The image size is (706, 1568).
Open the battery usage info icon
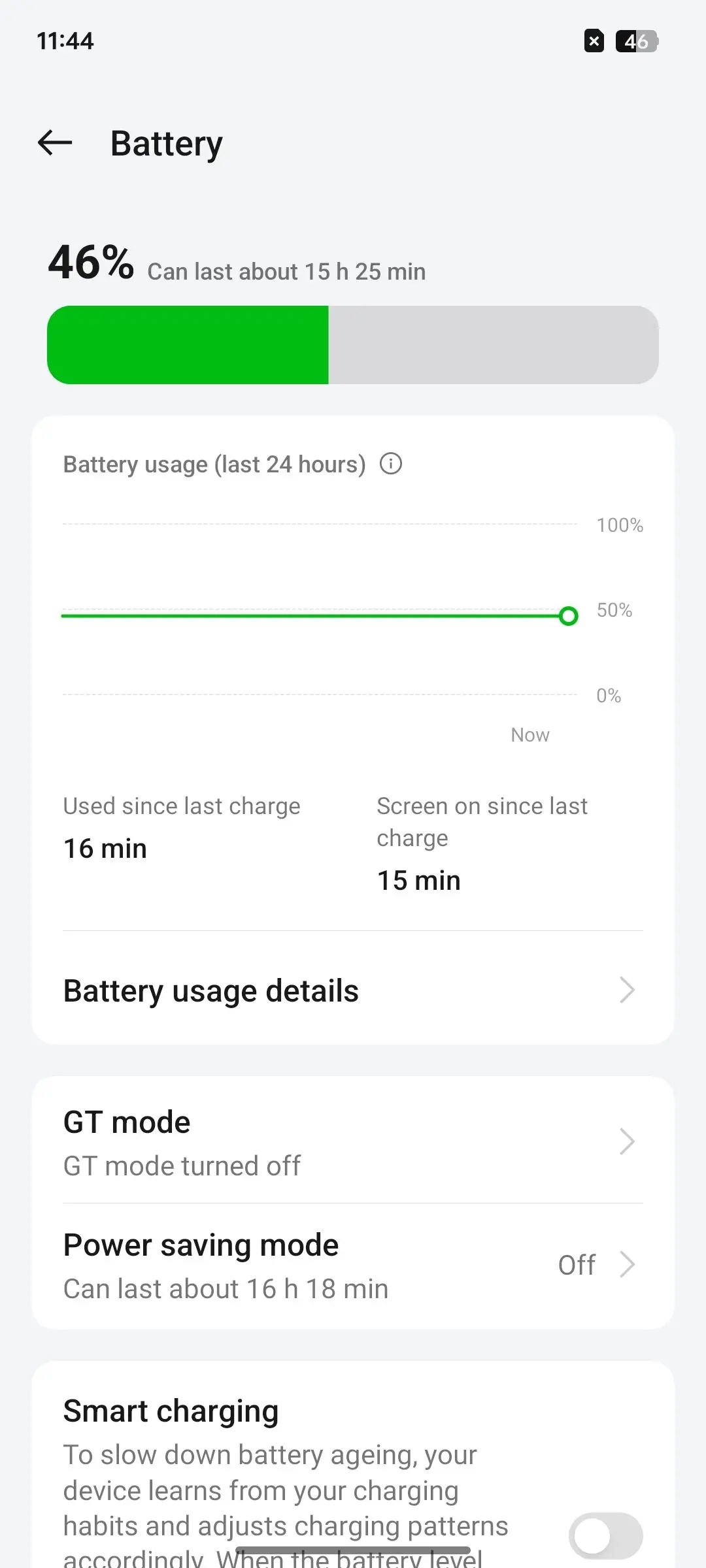point(391,464)
